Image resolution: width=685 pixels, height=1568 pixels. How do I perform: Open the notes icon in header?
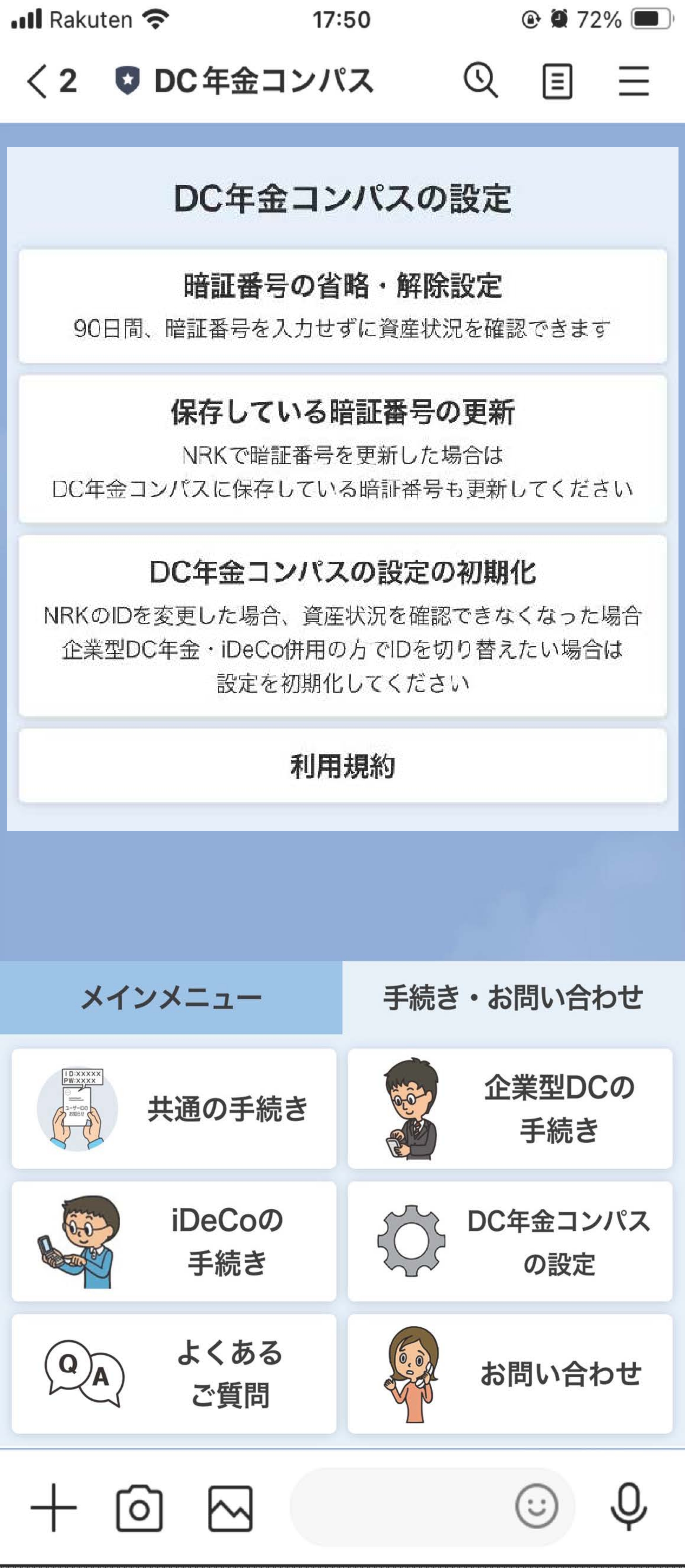(x=557, y=82)
